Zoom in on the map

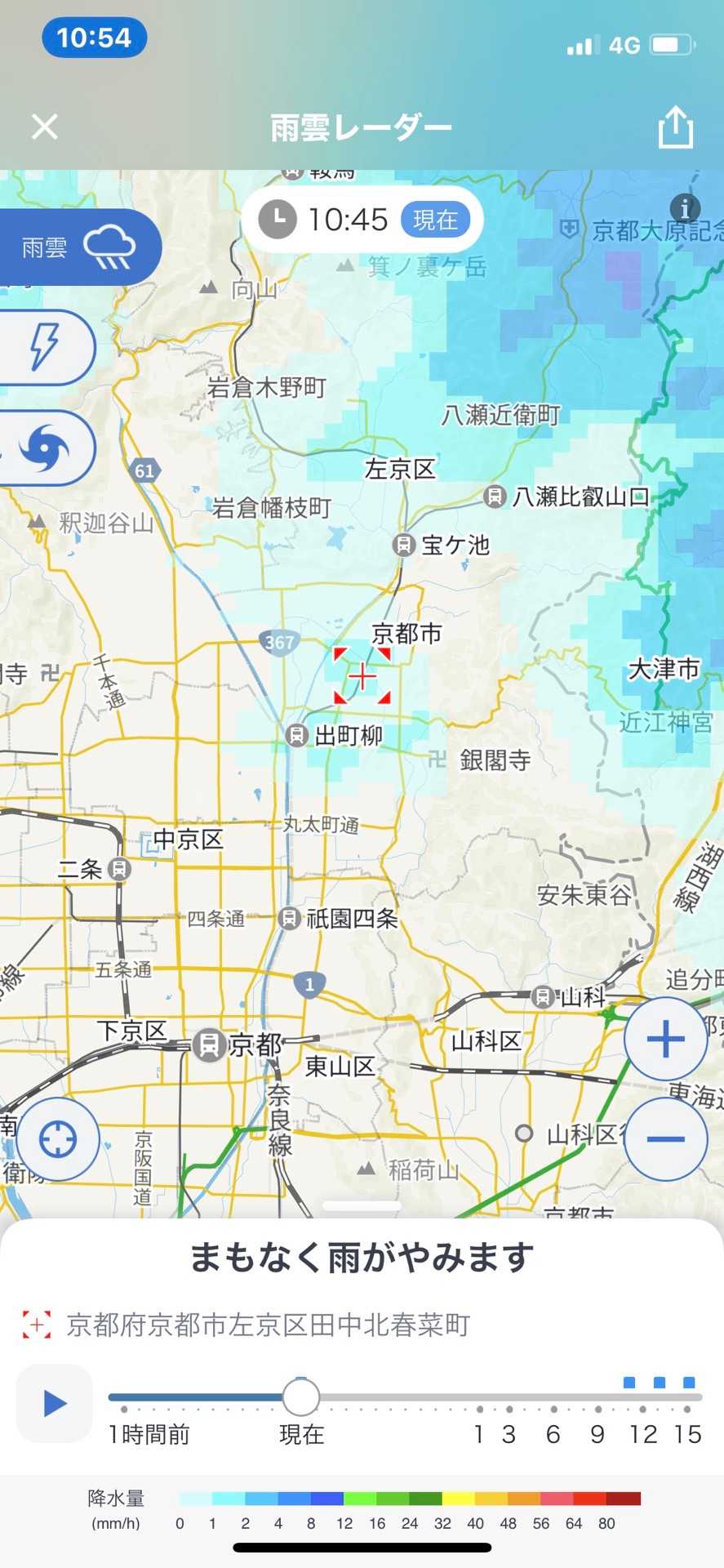(x=665, y=1039)
